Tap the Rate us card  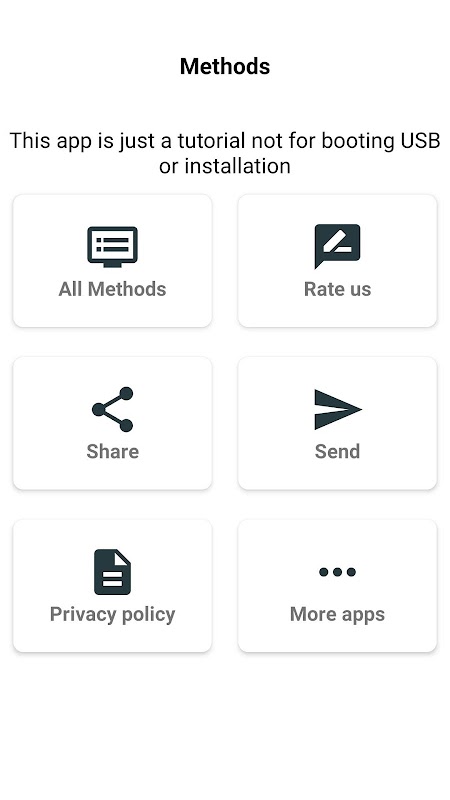click(x=337, y=261)
